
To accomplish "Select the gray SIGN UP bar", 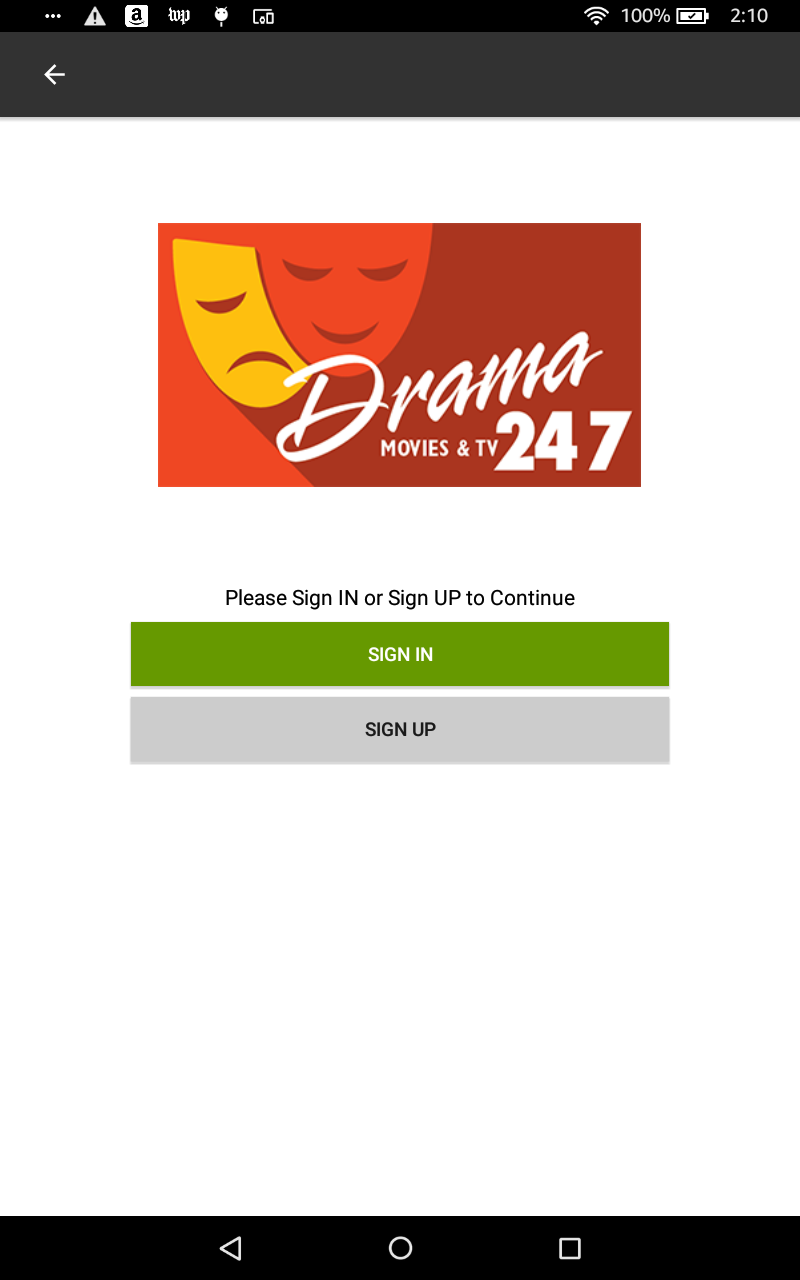I will coord(400,729).
